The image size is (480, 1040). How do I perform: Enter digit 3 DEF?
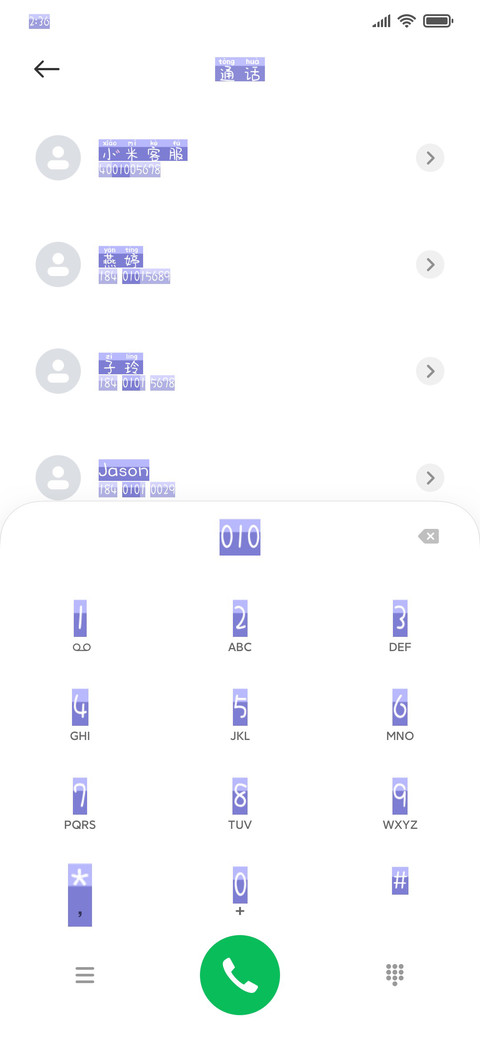400,627
